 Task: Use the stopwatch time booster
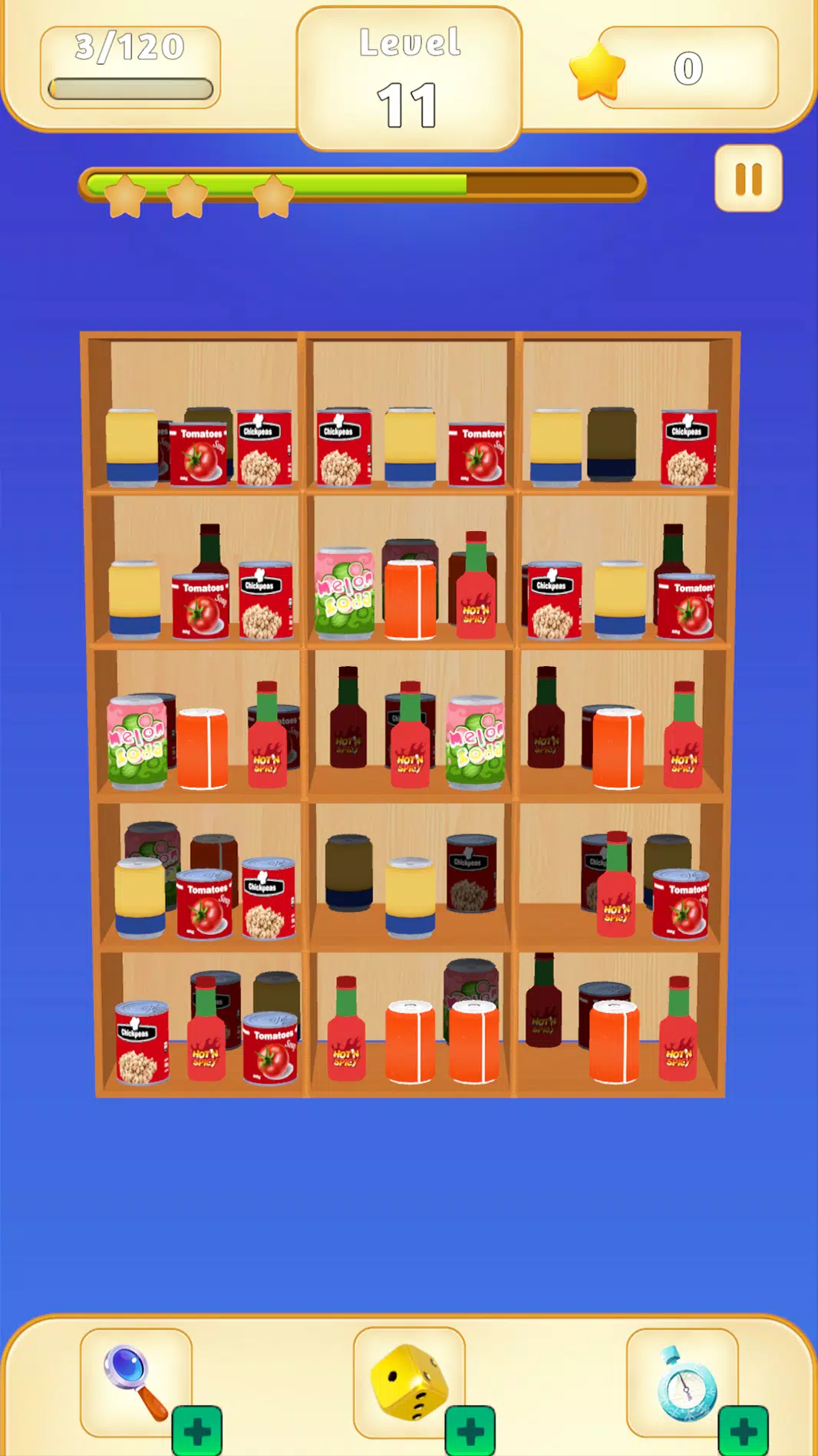[x=683, y=1382]
